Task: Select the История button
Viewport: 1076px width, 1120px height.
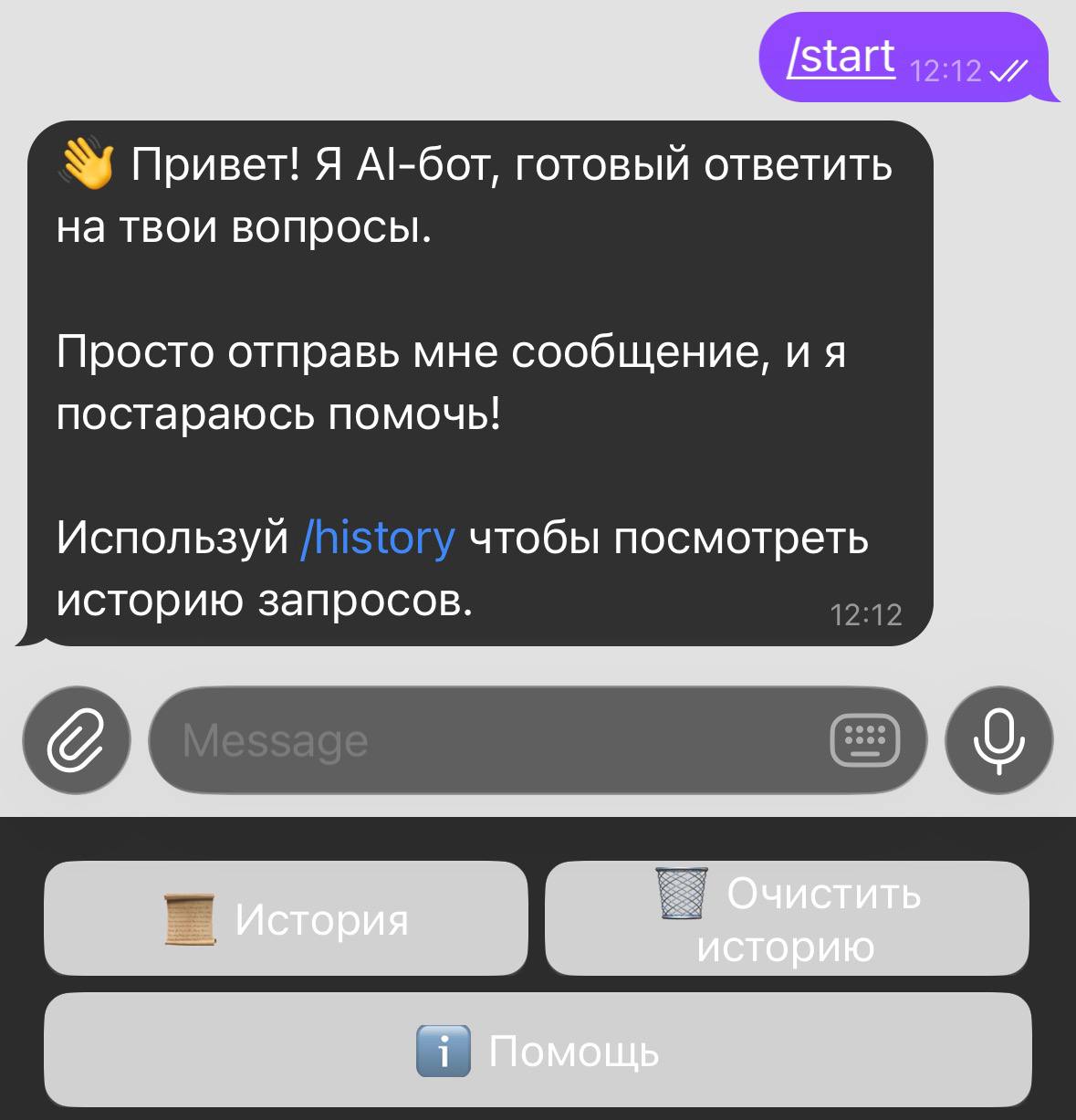Action: 286,918
